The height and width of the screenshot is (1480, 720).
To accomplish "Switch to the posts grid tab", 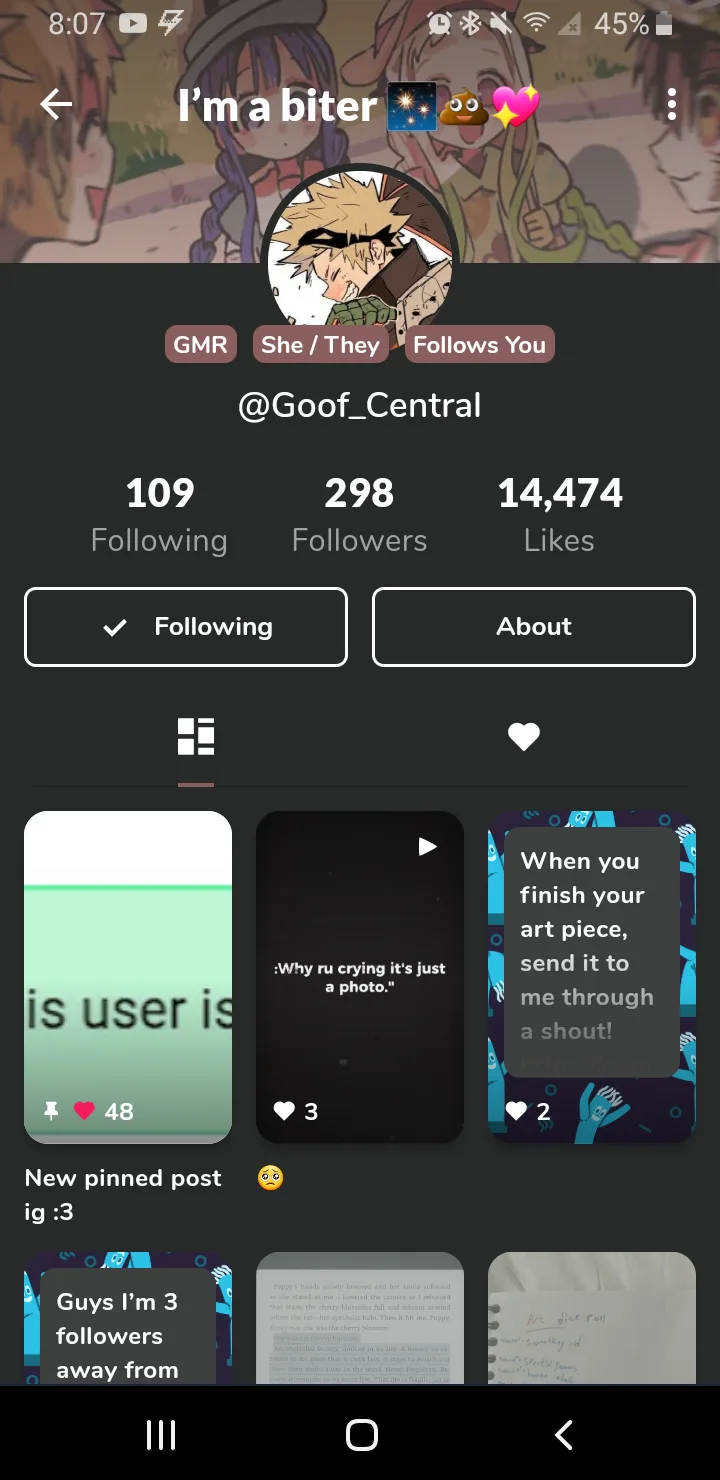I will pyautogui.click(x=196, y=737).
